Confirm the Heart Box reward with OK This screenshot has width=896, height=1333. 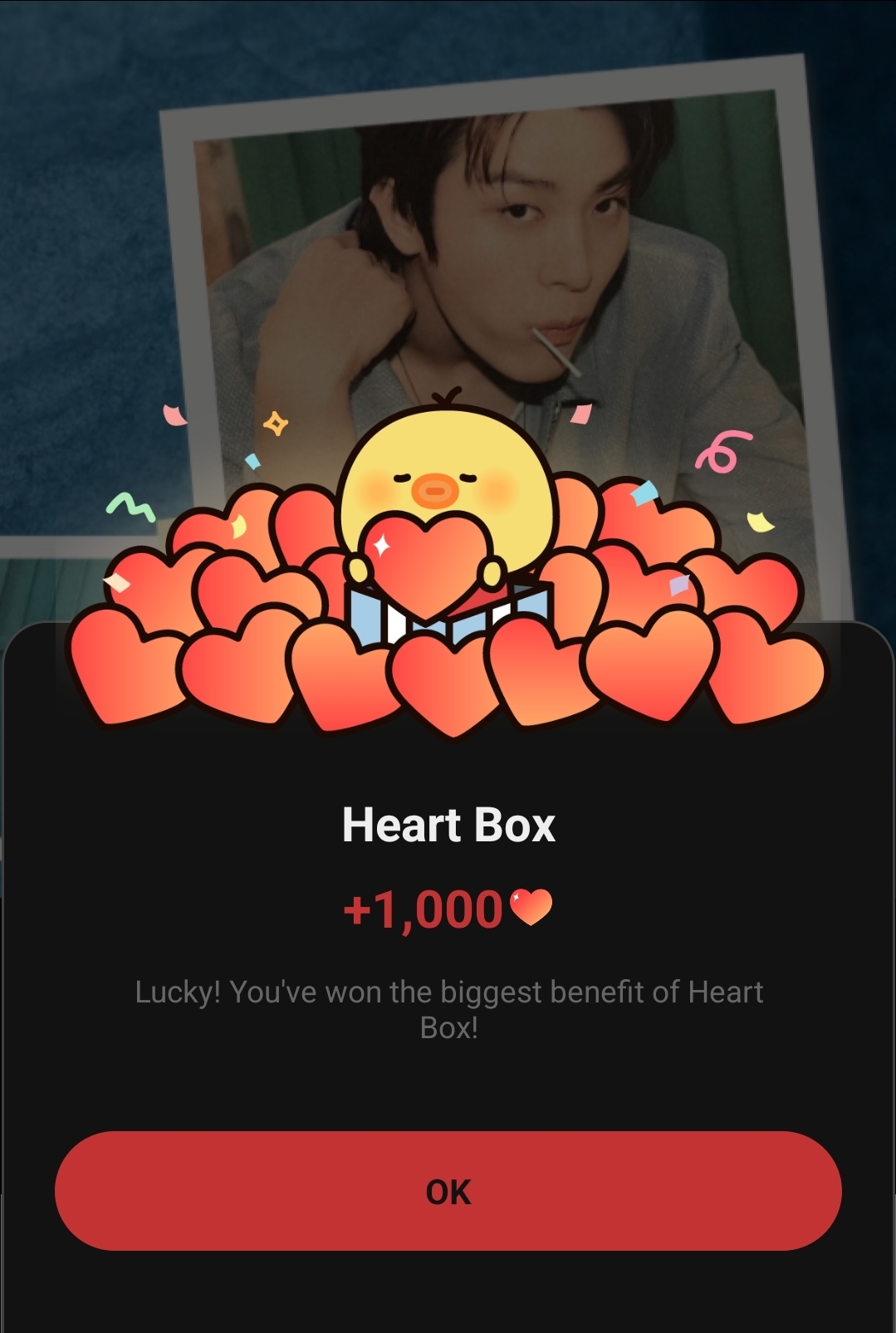click(x=448, y=1191)
